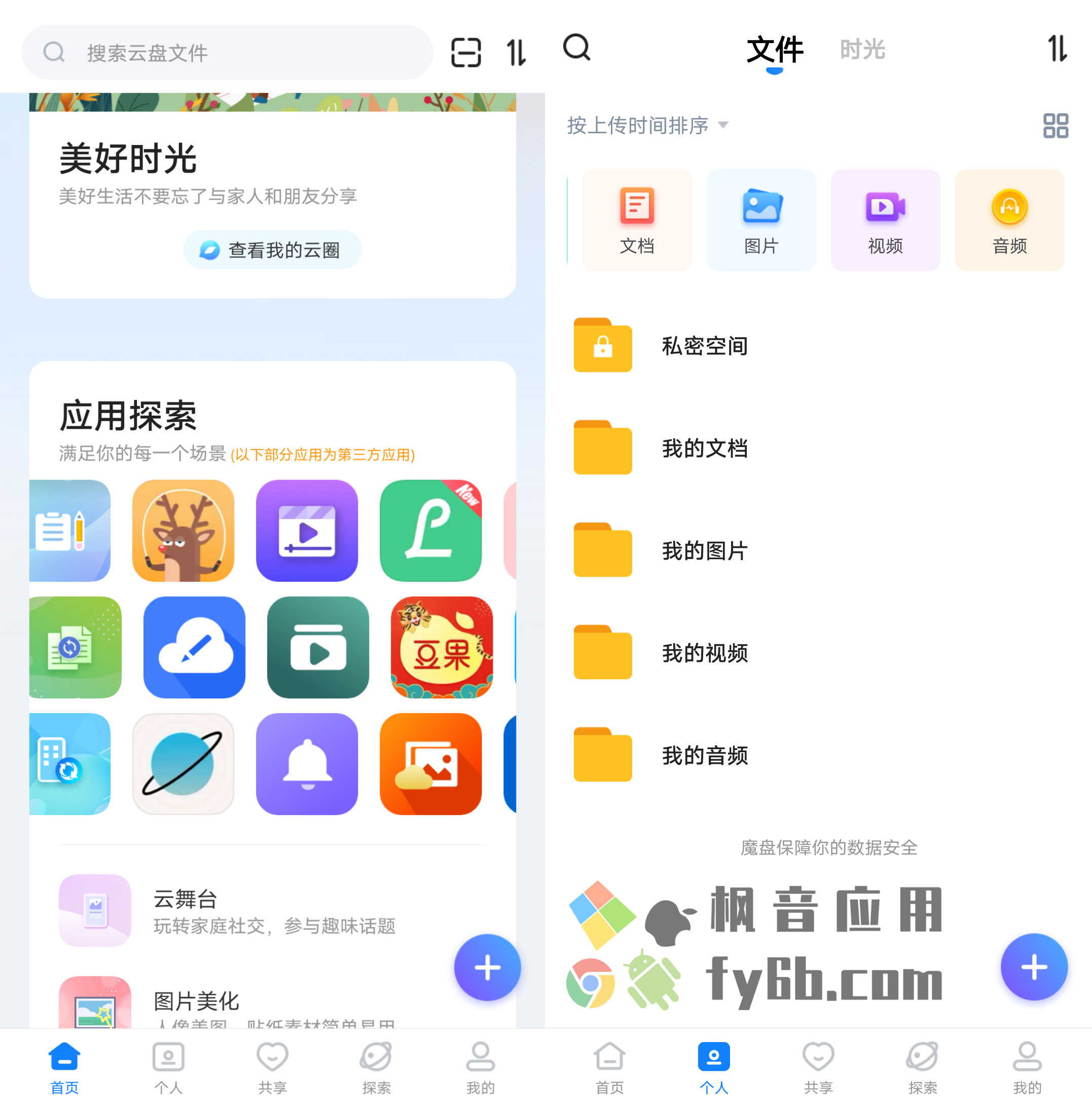This screenshot has height=1107, width=1092.
Task: Open the 我的视频 folder
Action: pos(705,653)
